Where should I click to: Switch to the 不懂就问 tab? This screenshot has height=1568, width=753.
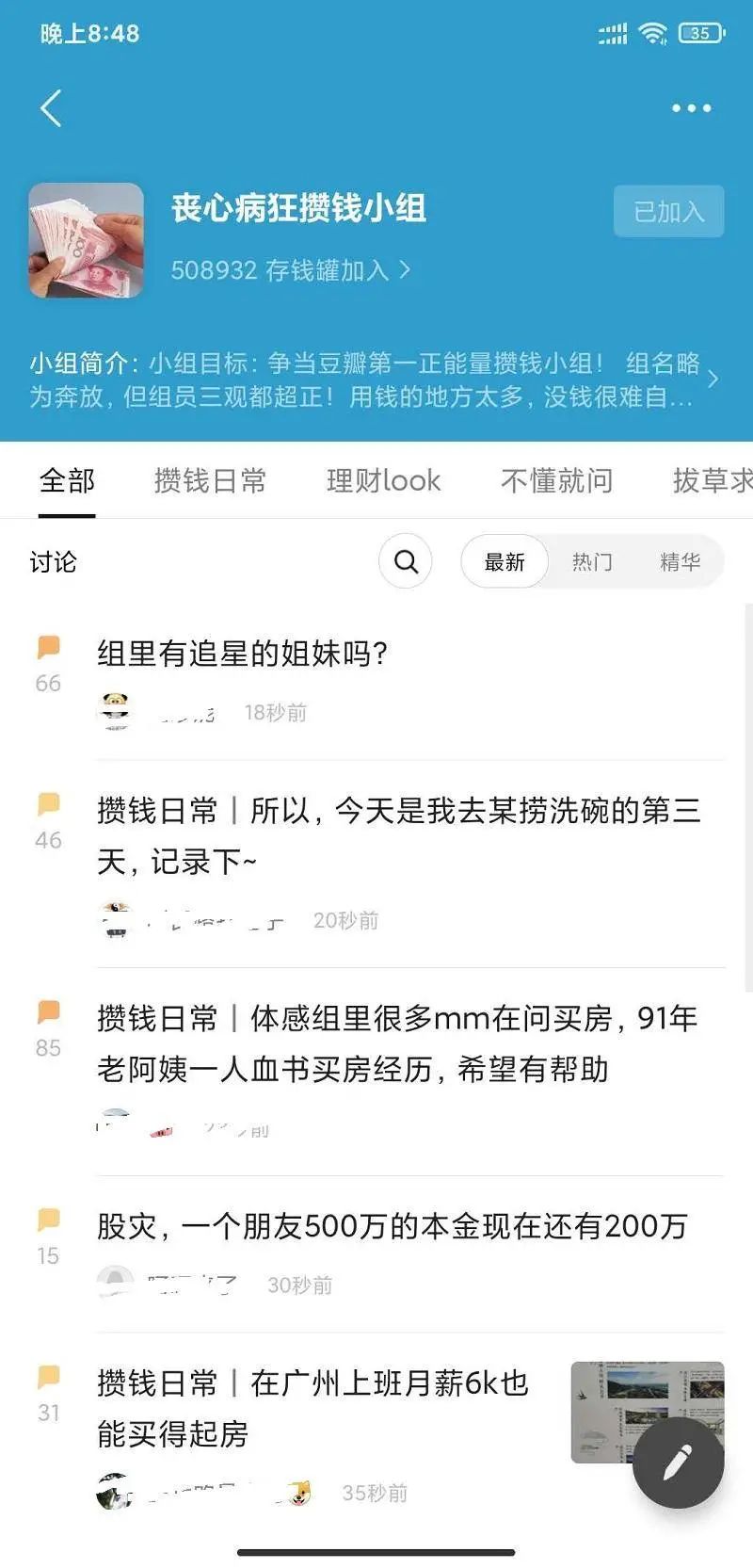(556, 481)
